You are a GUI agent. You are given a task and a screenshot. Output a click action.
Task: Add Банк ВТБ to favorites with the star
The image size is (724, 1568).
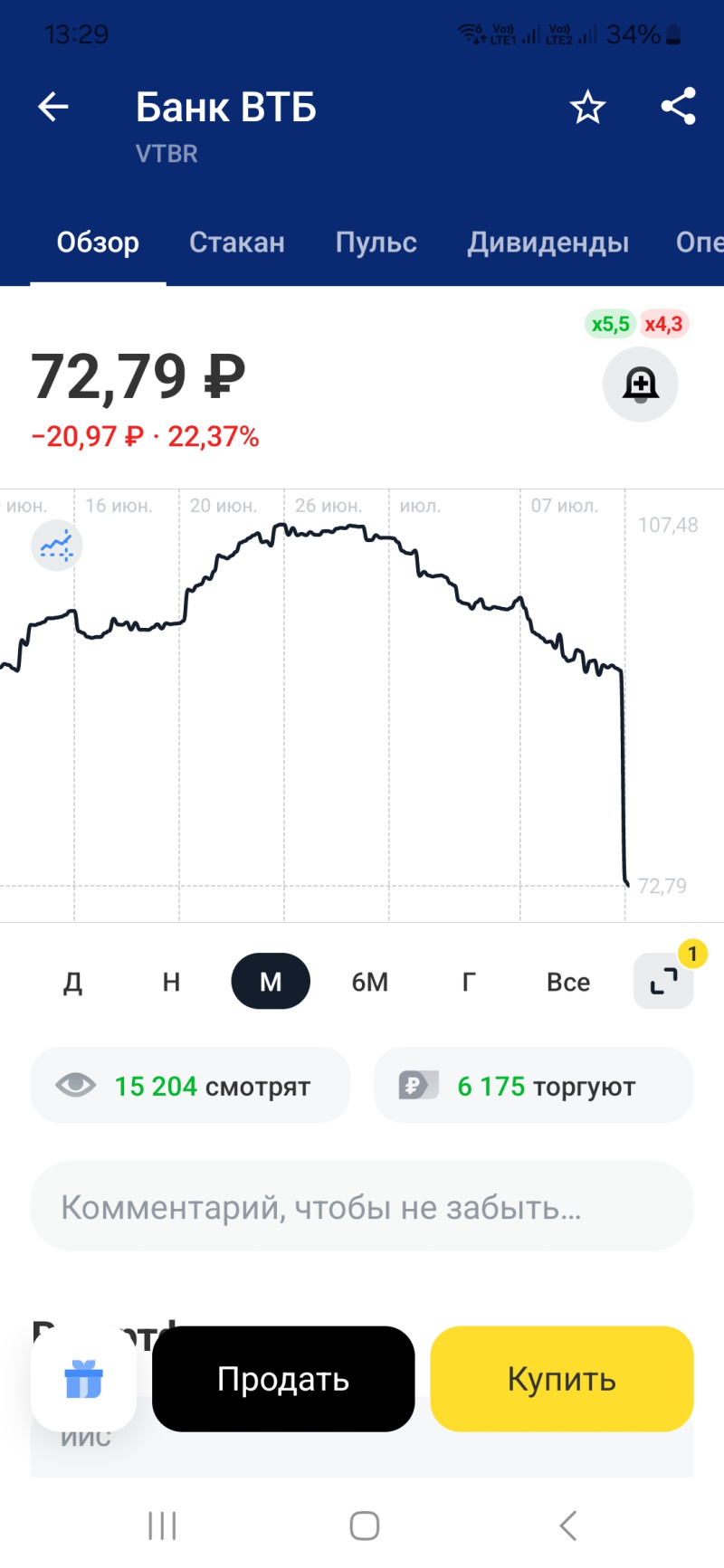coord(587,108)
